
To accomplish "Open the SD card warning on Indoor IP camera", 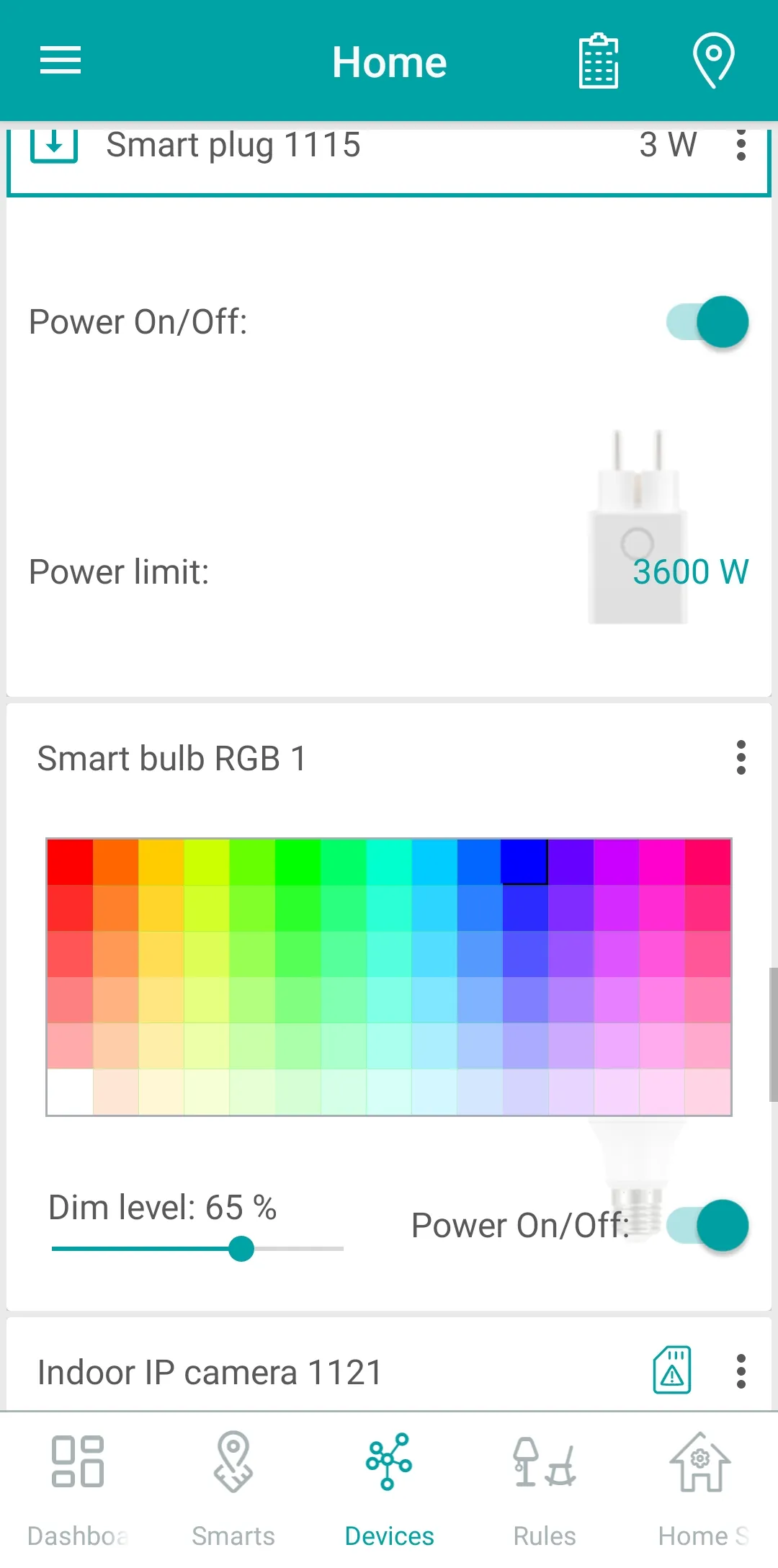I will (x=672, y=1370).
